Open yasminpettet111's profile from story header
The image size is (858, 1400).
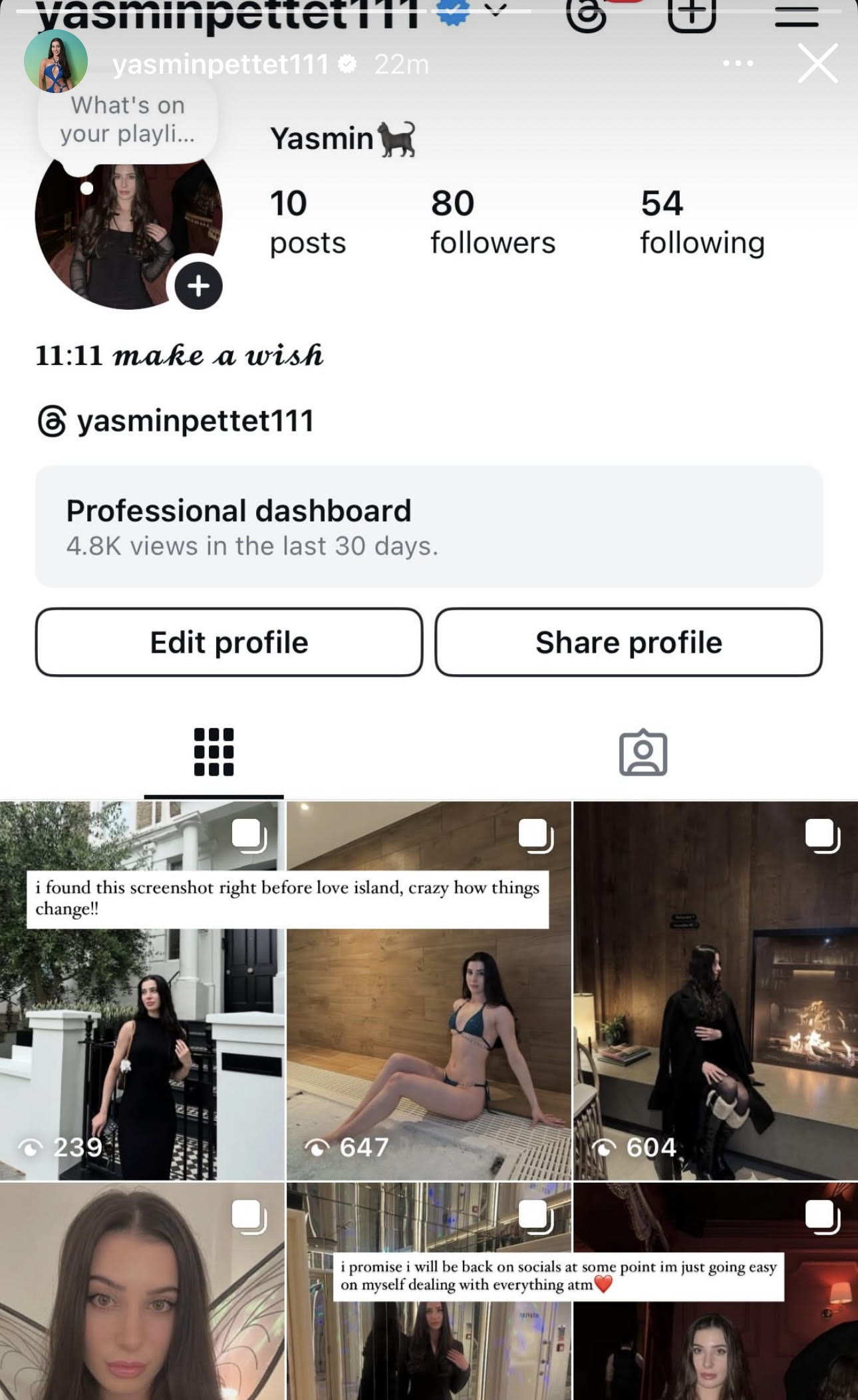220,64
